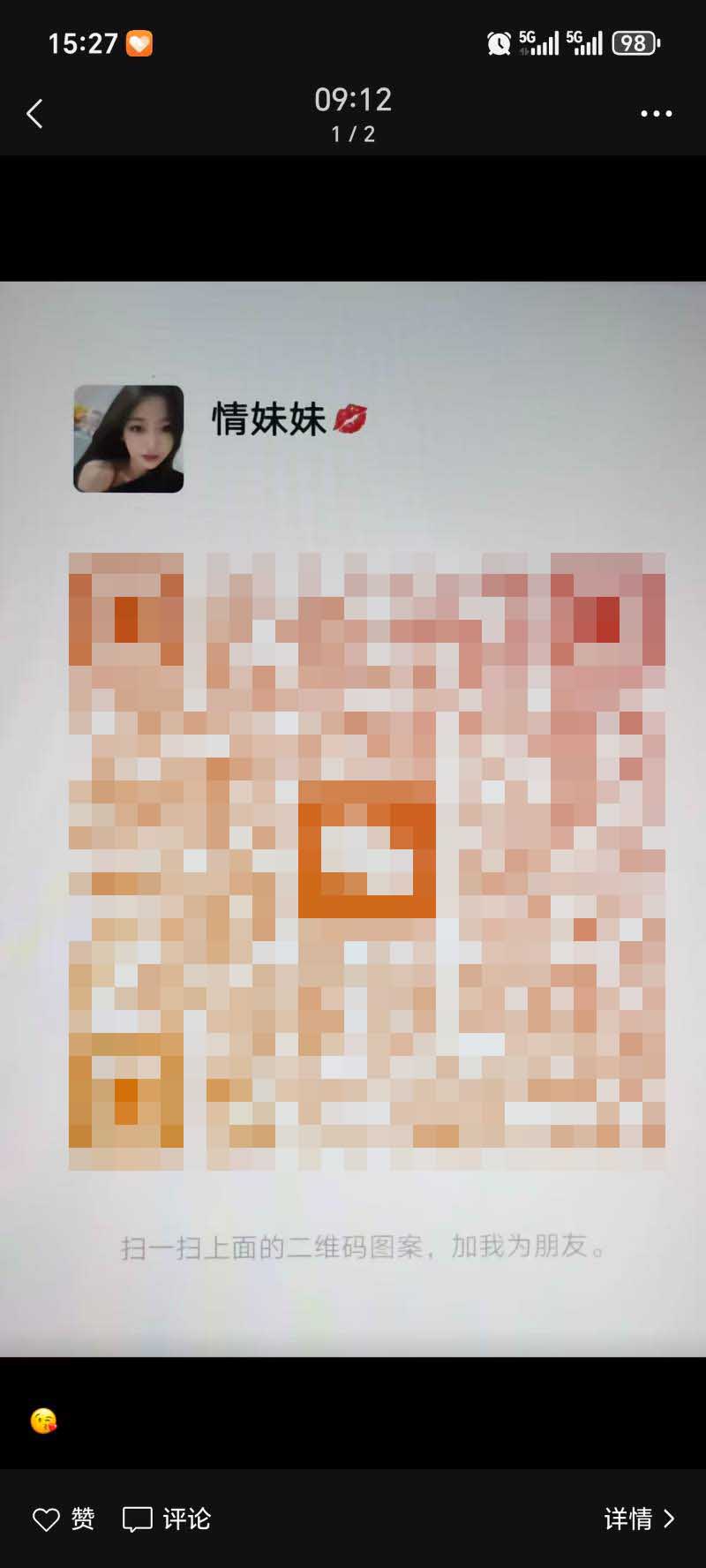
Task: Tap the displayed photo
Action: tap(353, 818)
